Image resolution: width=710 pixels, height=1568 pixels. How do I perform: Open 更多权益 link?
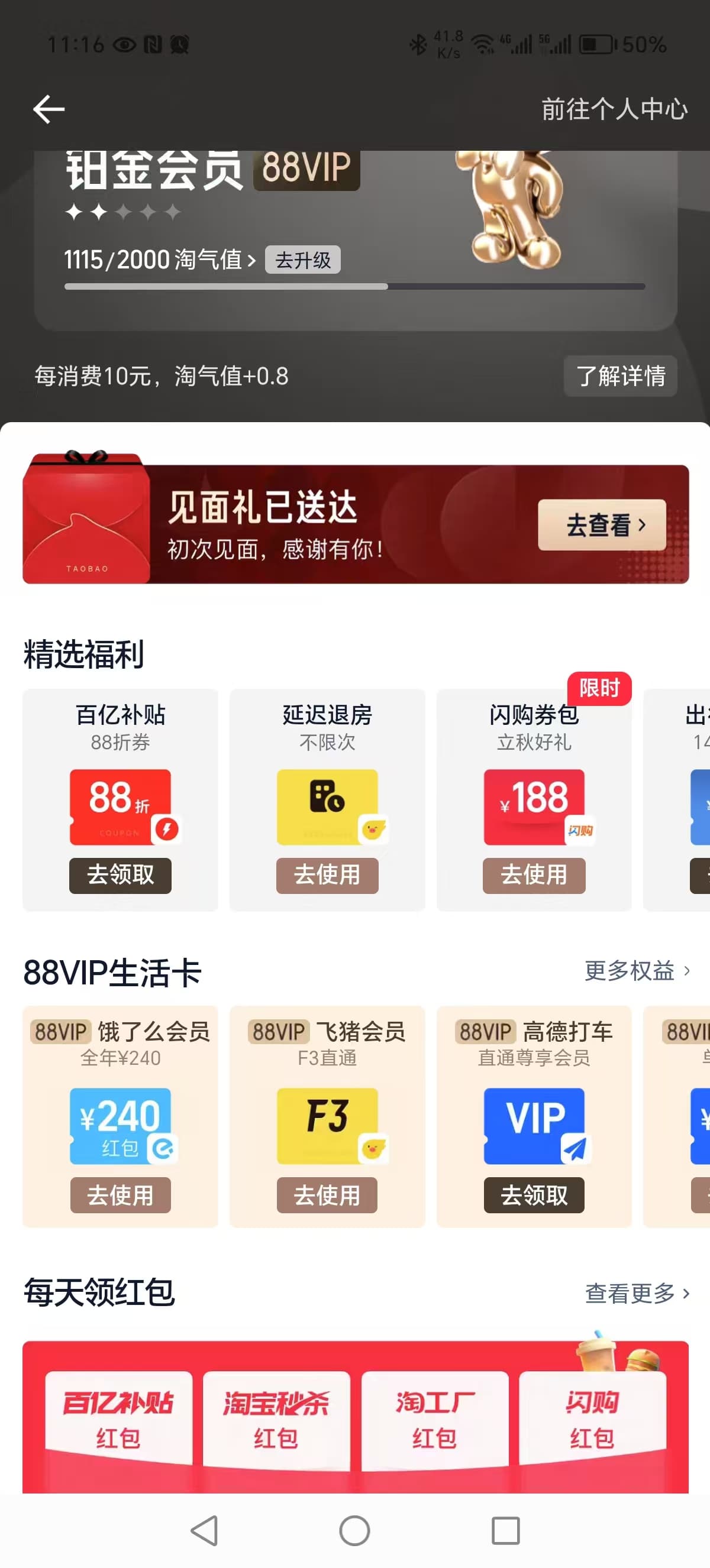point(637,971)
